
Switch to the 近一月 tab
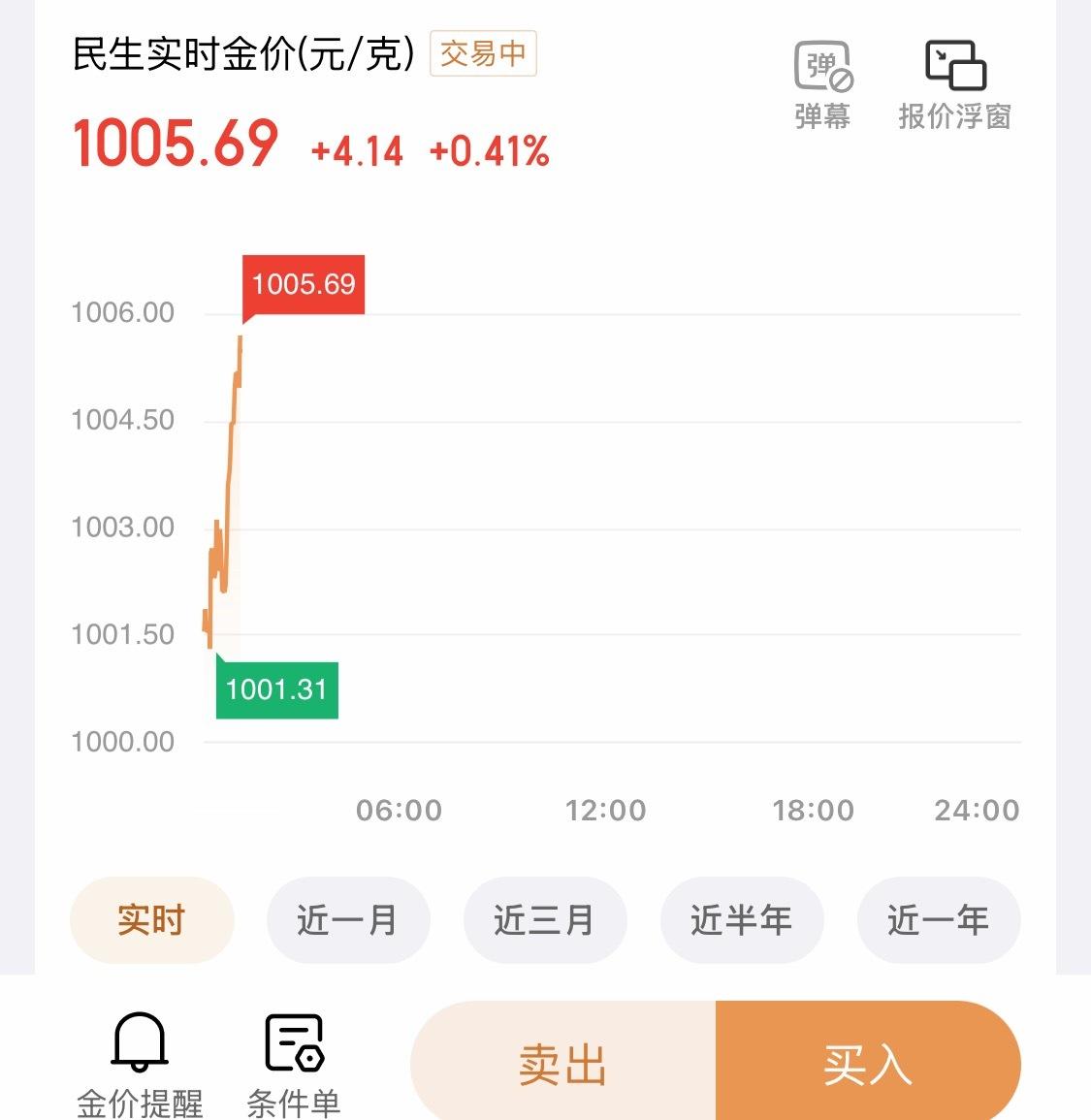348,920
